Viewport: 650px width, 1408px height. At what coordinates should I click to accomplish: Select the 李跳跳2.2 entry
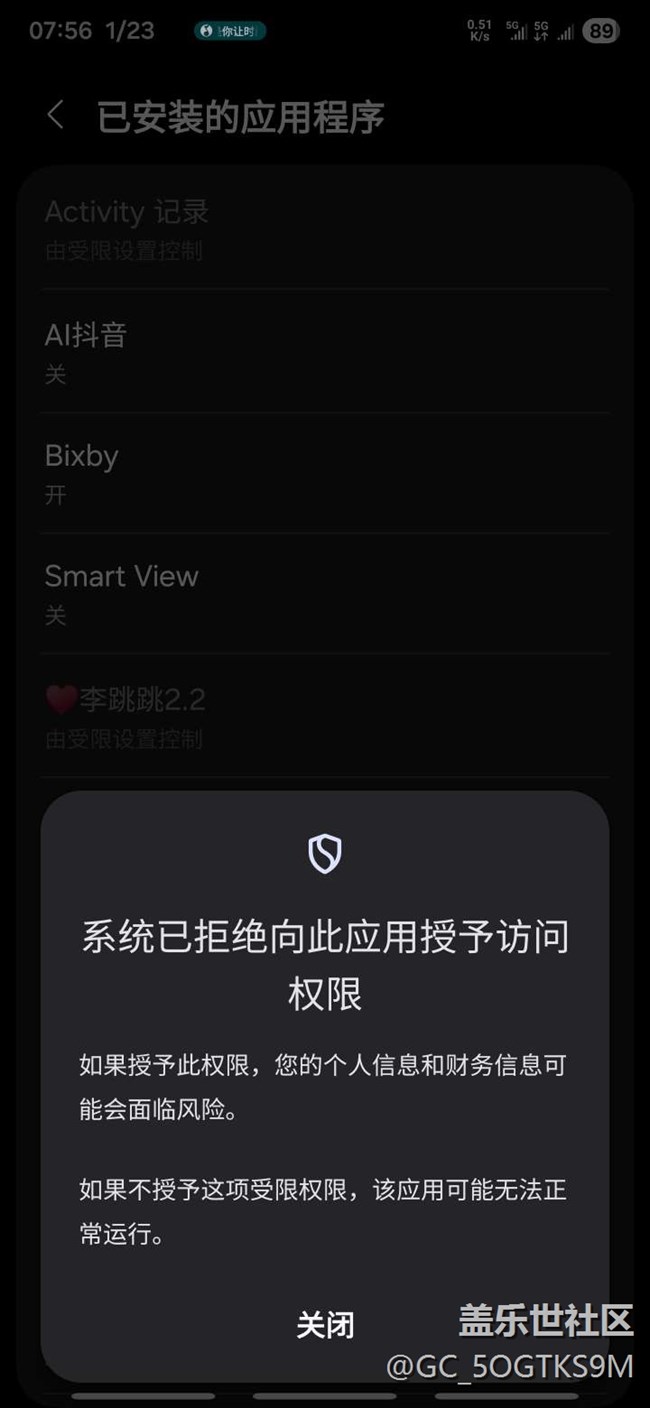pos(325,716)
